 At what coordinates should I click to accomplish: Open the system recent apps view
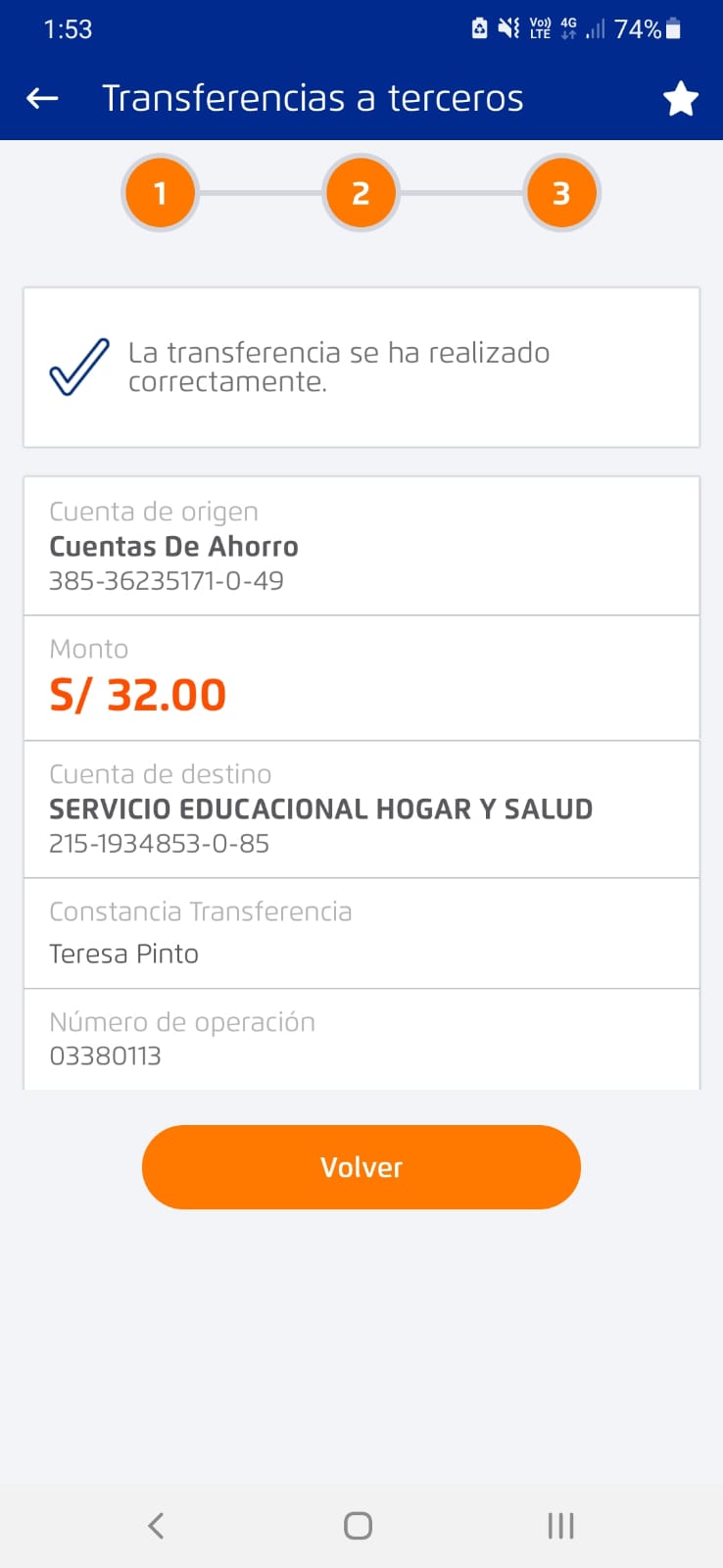click(560, 1525)
